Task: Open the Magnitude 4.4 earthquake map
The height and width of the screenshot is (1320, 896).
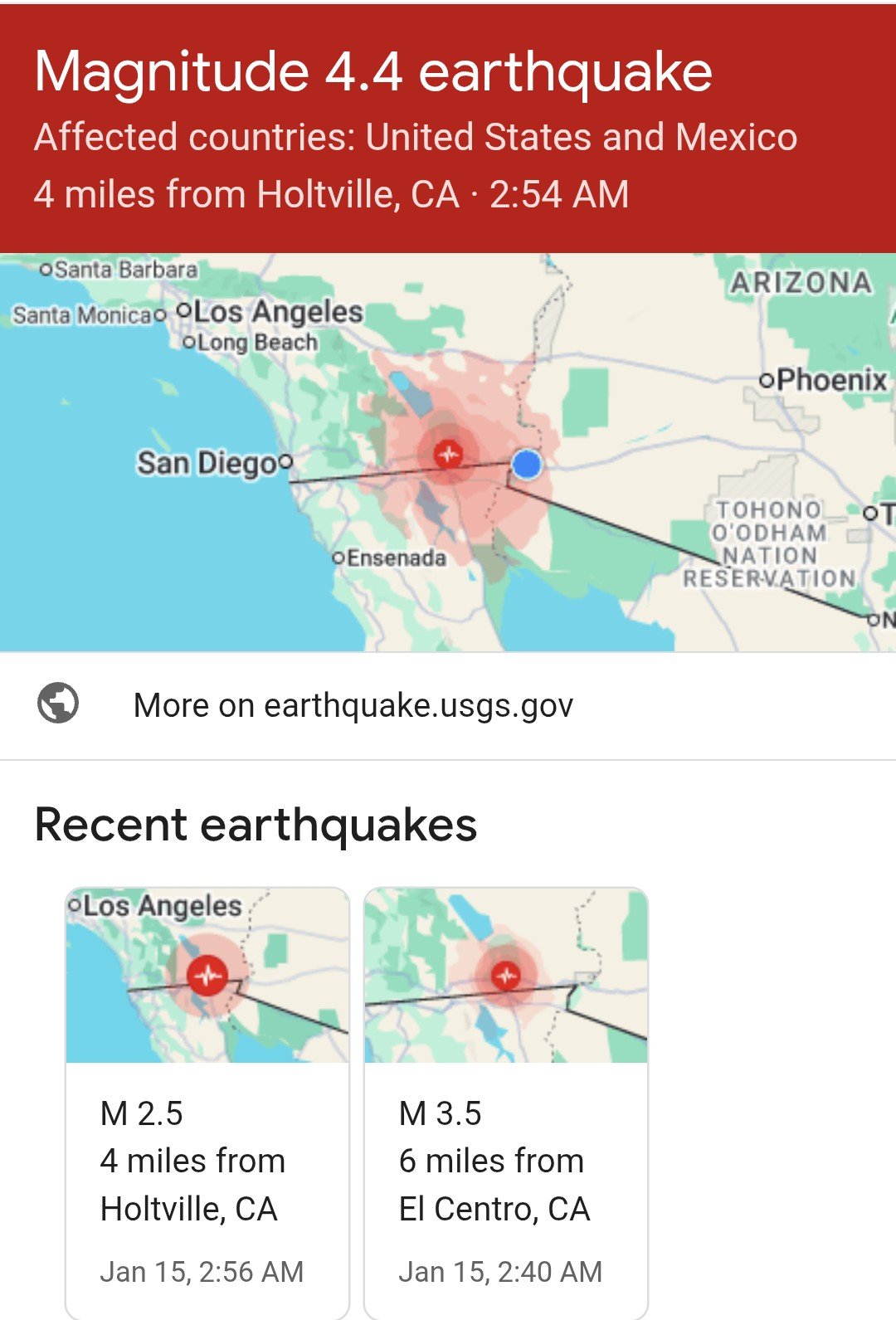Action: click(x=448, y=452)
